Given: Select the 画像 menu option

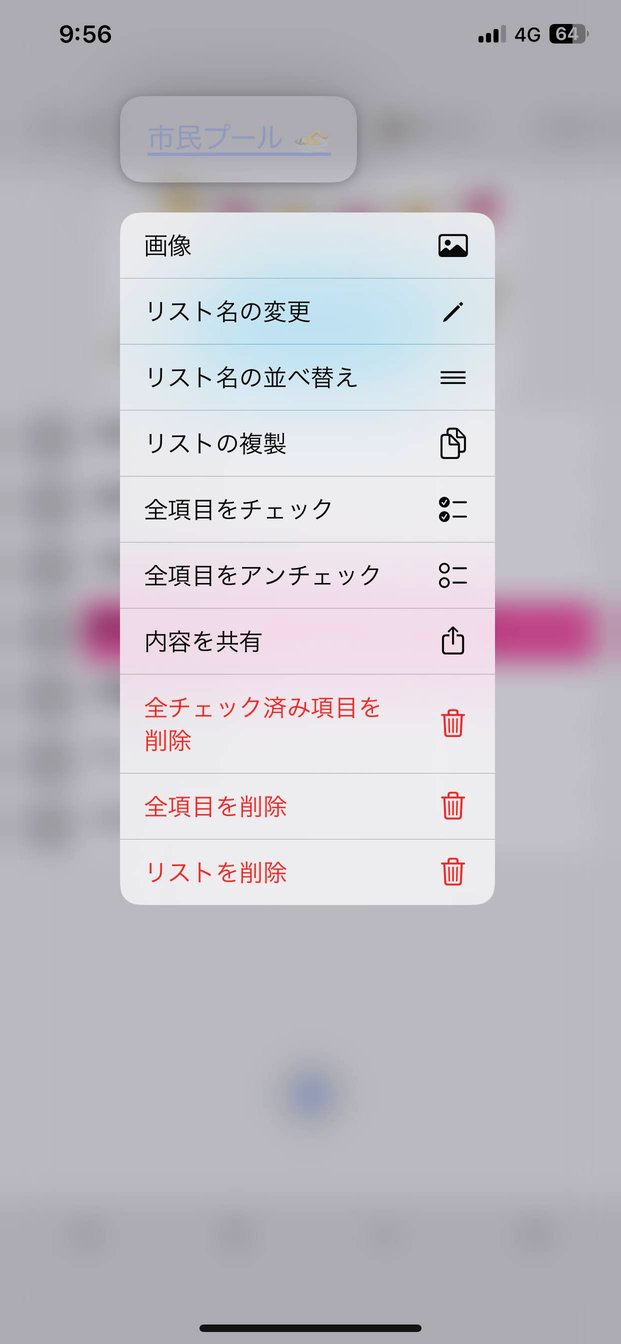Looking at the screenshot, I should pos(307,245).
